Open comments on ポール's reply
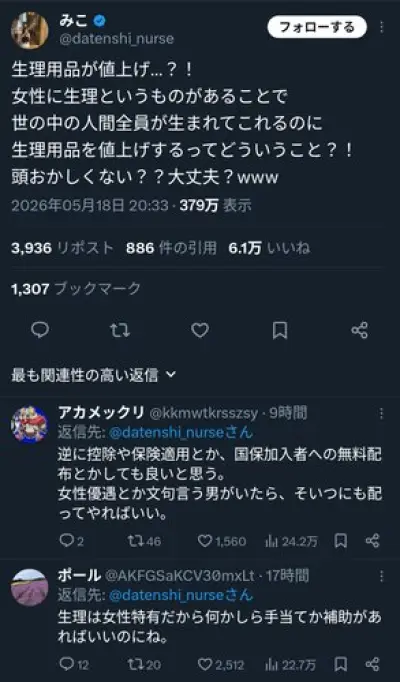400x682 pixels. (x=74, y=665)
